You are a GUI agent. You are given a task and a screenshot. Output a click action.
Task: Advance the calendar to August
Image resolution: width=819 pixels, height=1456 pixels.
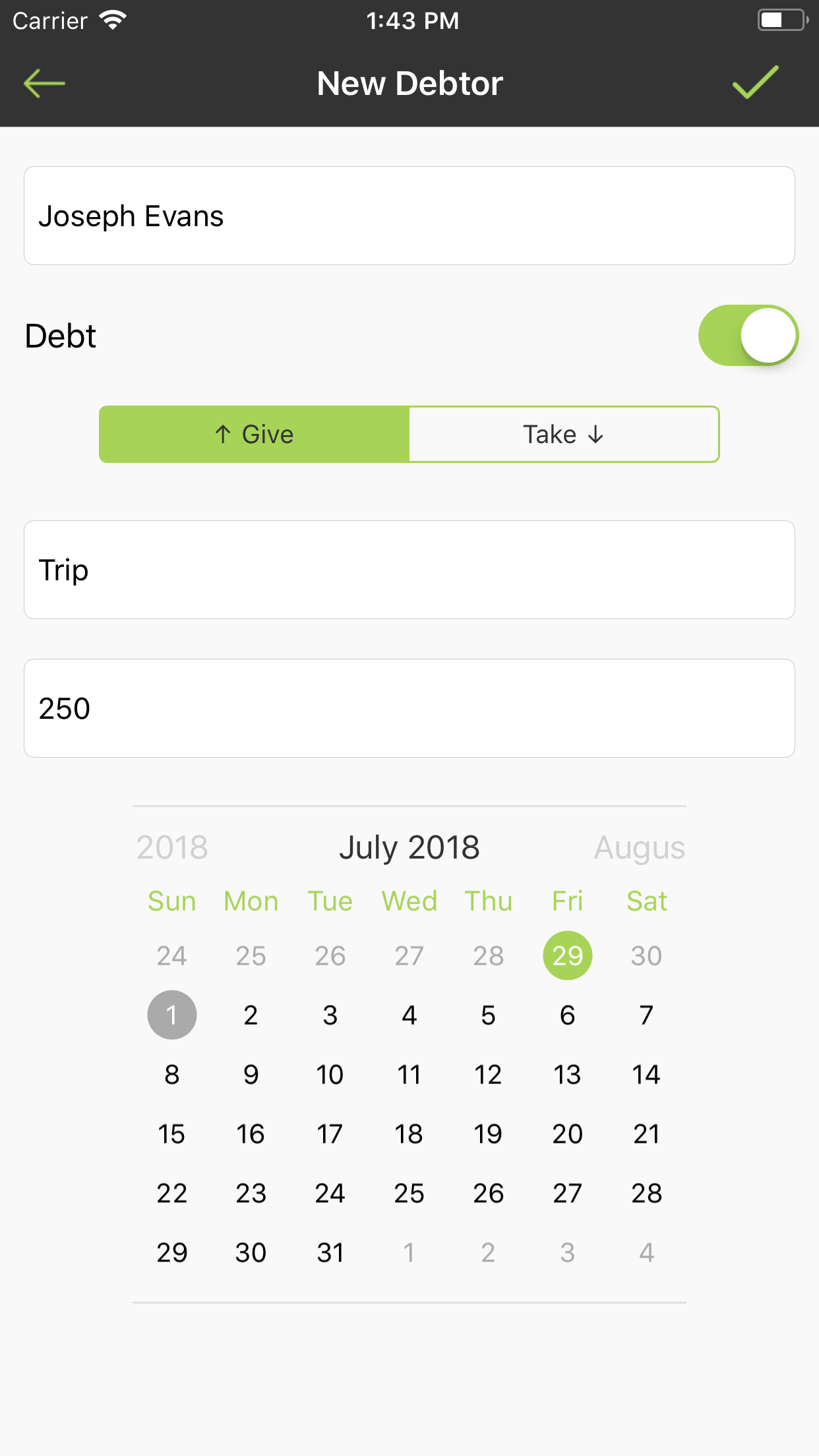pyautogui.click(x=639, y=847)
